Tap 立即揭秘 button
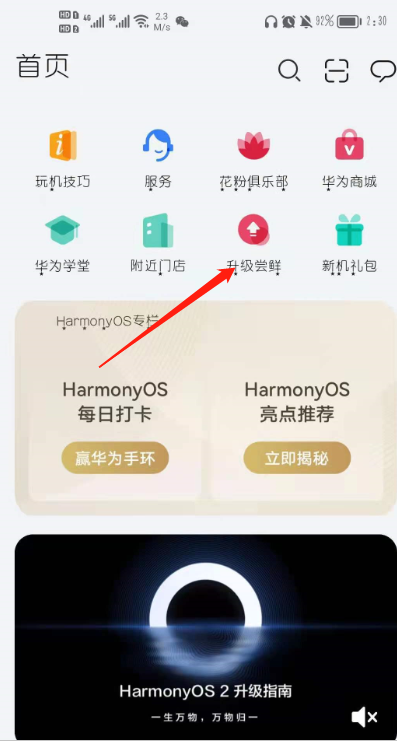The height and width of the screenshot is (741, 397). click(x=297, y=457)
